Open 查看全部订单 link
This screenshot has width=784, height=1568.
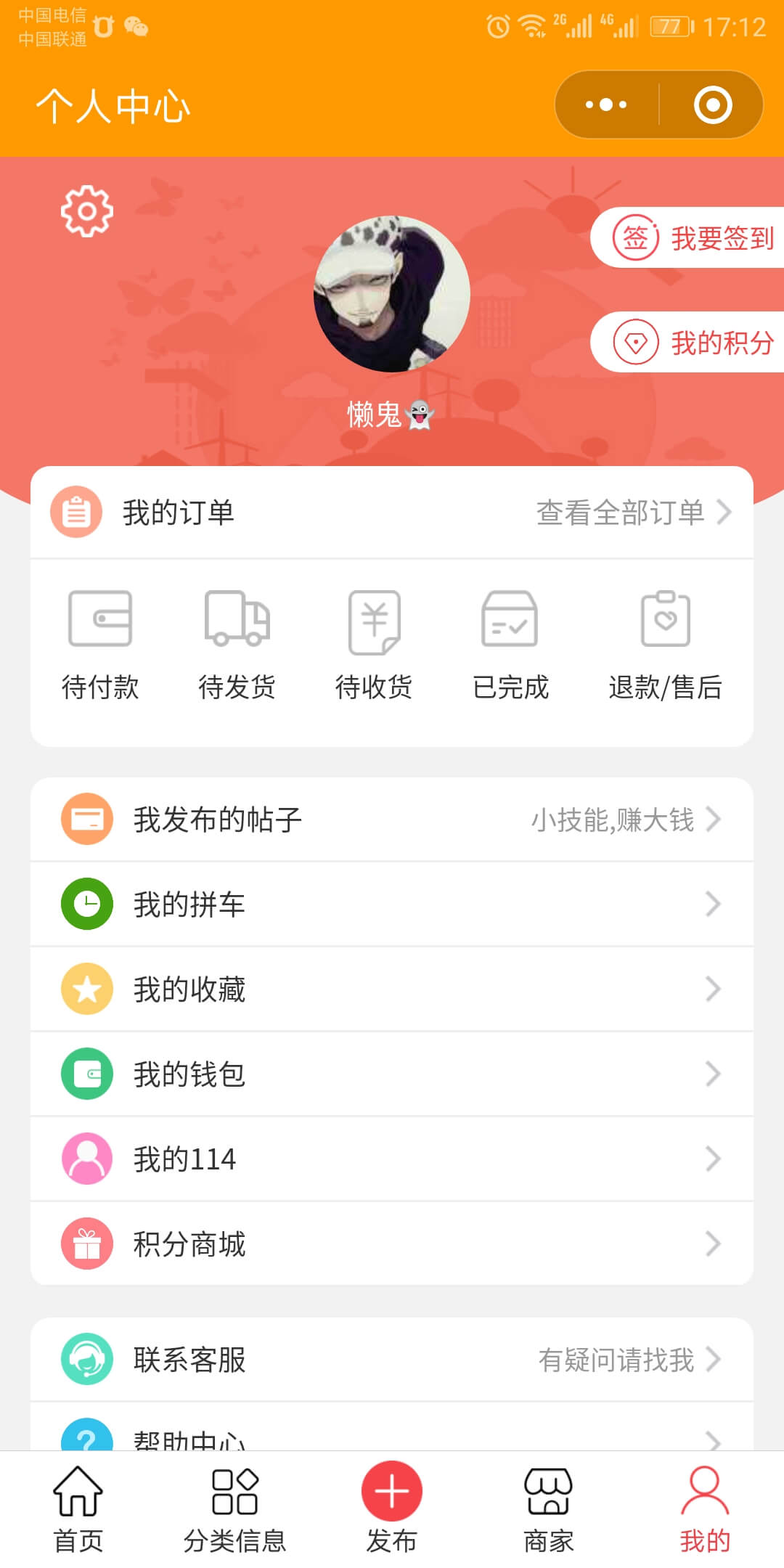tap(621, 512)
